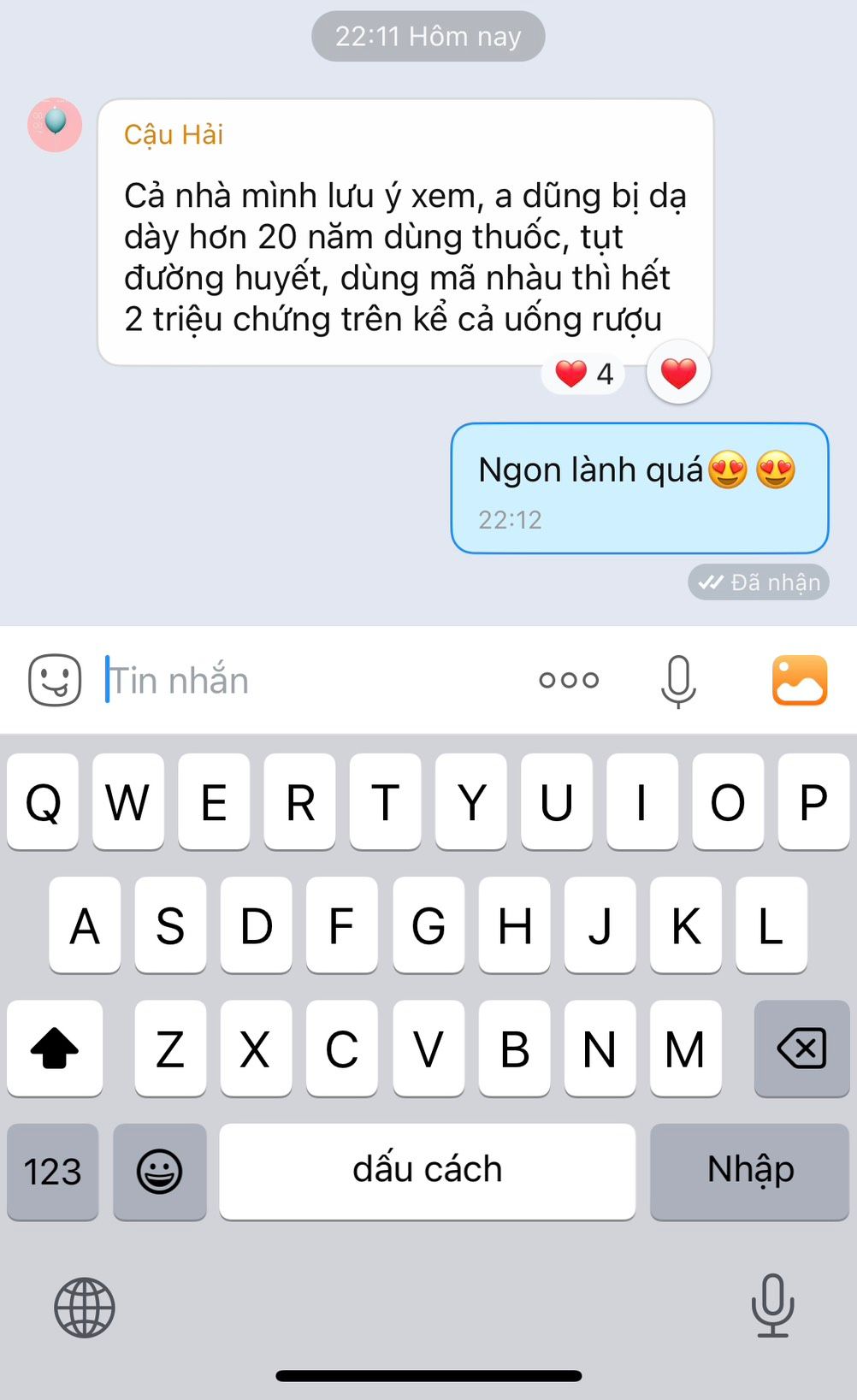Screen dimensions: 857x1400
Task: Tap the dấu cách space bar
Action: [427, 1171]
